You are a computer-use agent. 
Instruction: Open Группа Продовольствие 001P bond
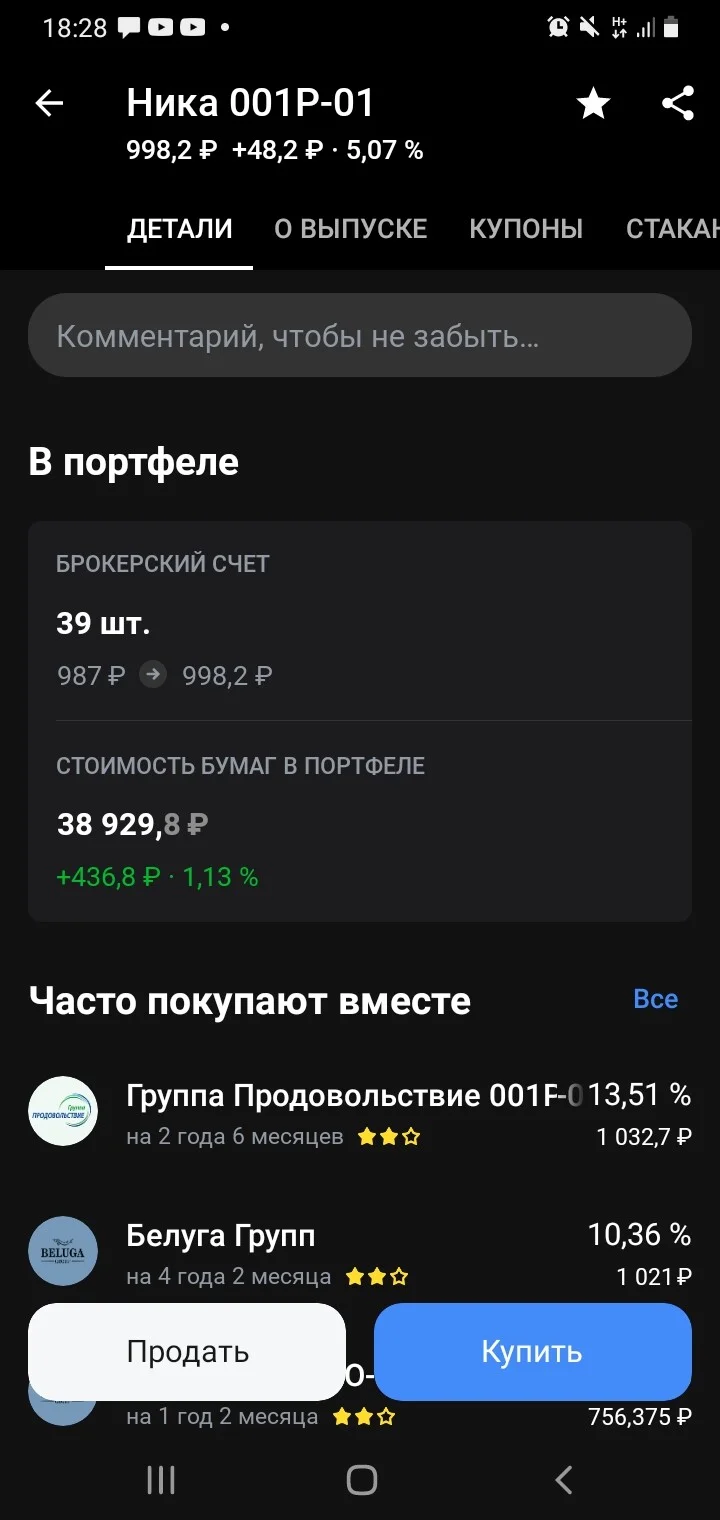pyautogui.click(x=360, y=1112)
